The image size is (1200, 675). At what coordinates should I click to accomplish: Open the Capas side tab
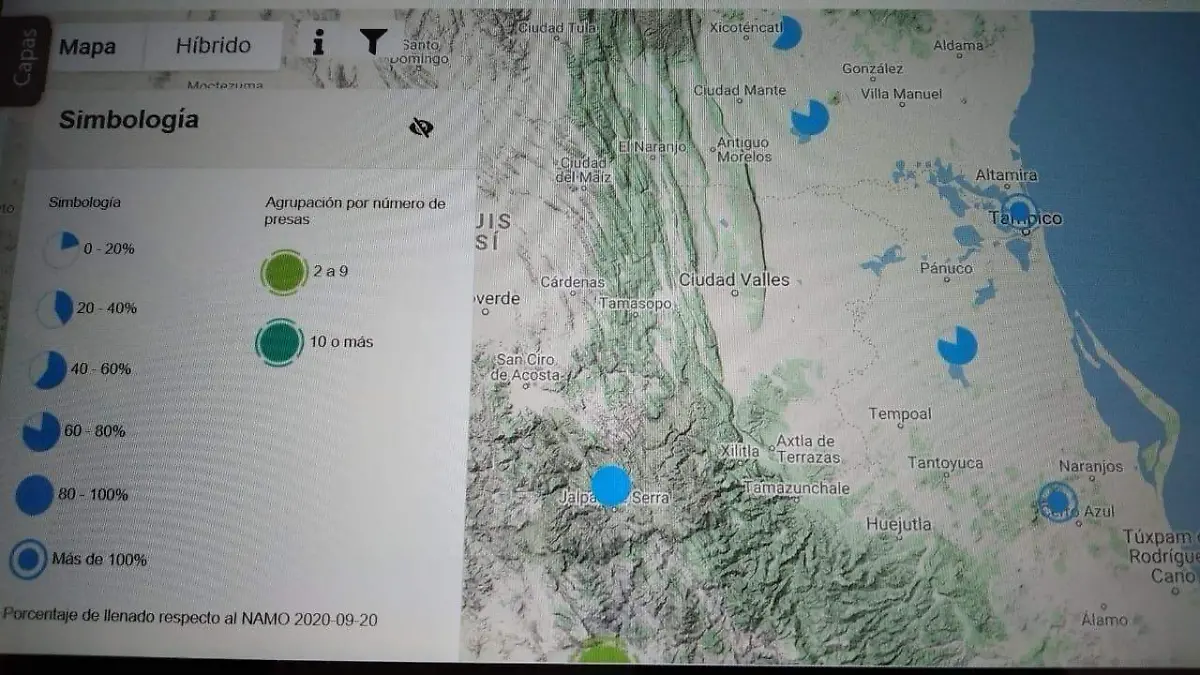pos(24,58)
